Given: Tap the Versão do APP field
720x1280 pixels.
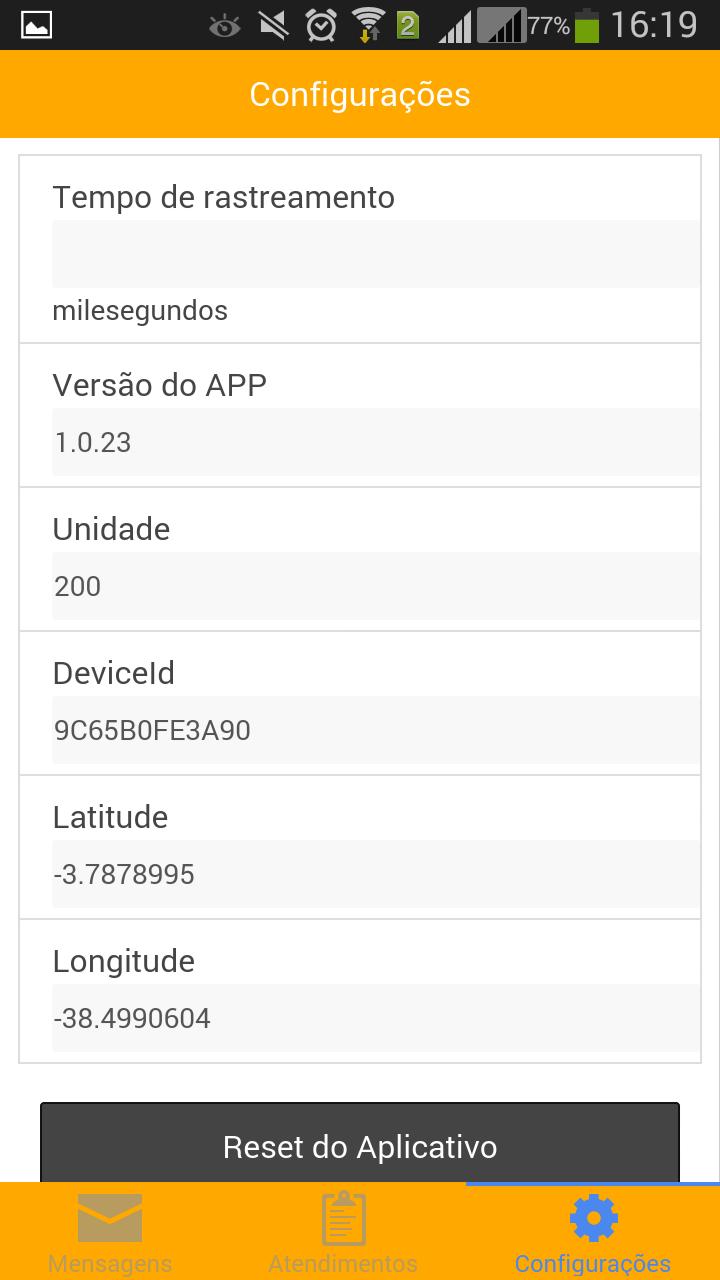Looking at the screenshot, I should click(x=375, y=442).
